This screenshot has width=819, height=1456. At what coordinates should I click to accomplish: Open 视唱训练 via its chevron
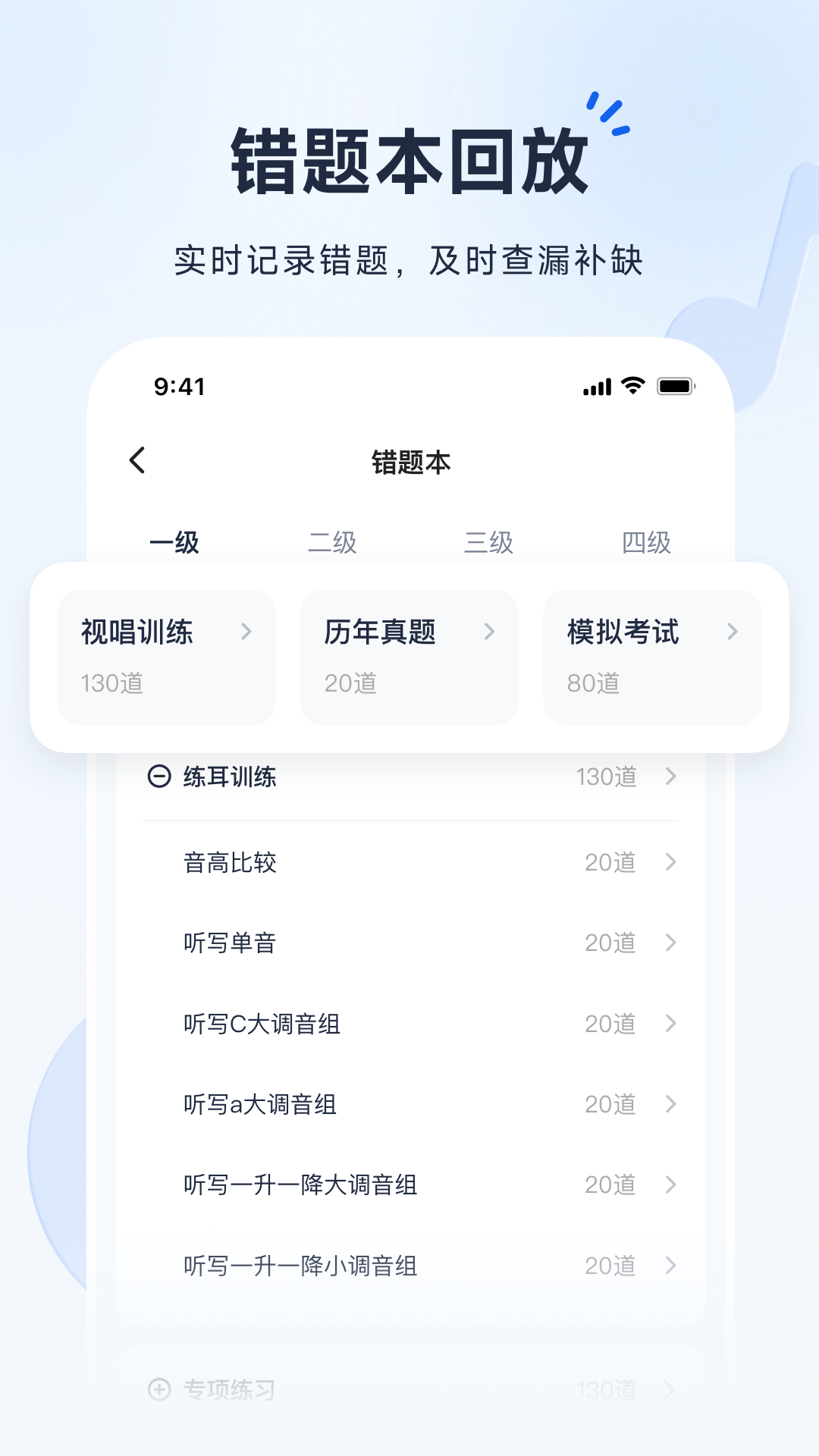(246, 632)
